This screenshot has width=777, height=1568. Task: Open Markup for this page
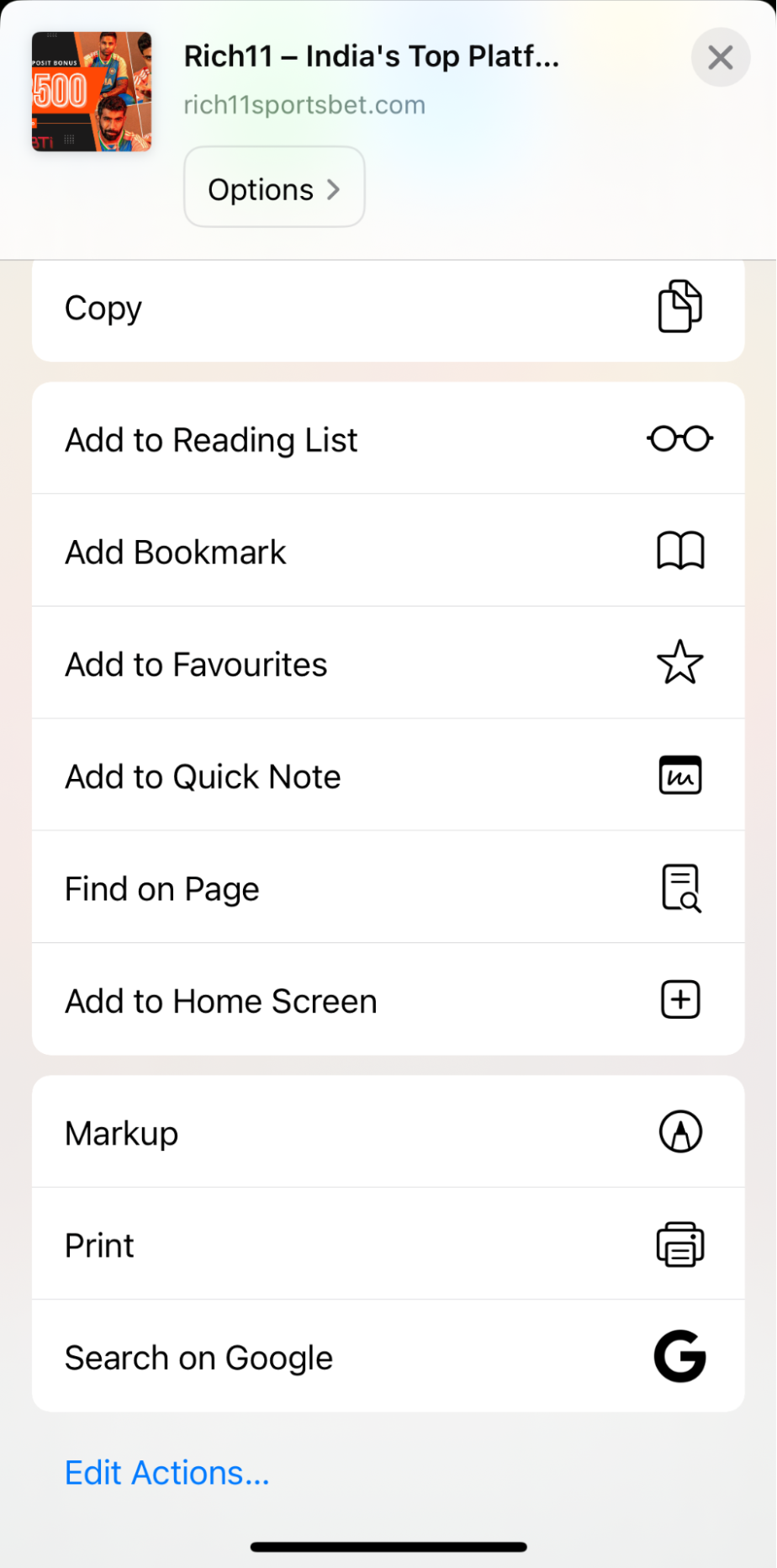[388, 1132]
